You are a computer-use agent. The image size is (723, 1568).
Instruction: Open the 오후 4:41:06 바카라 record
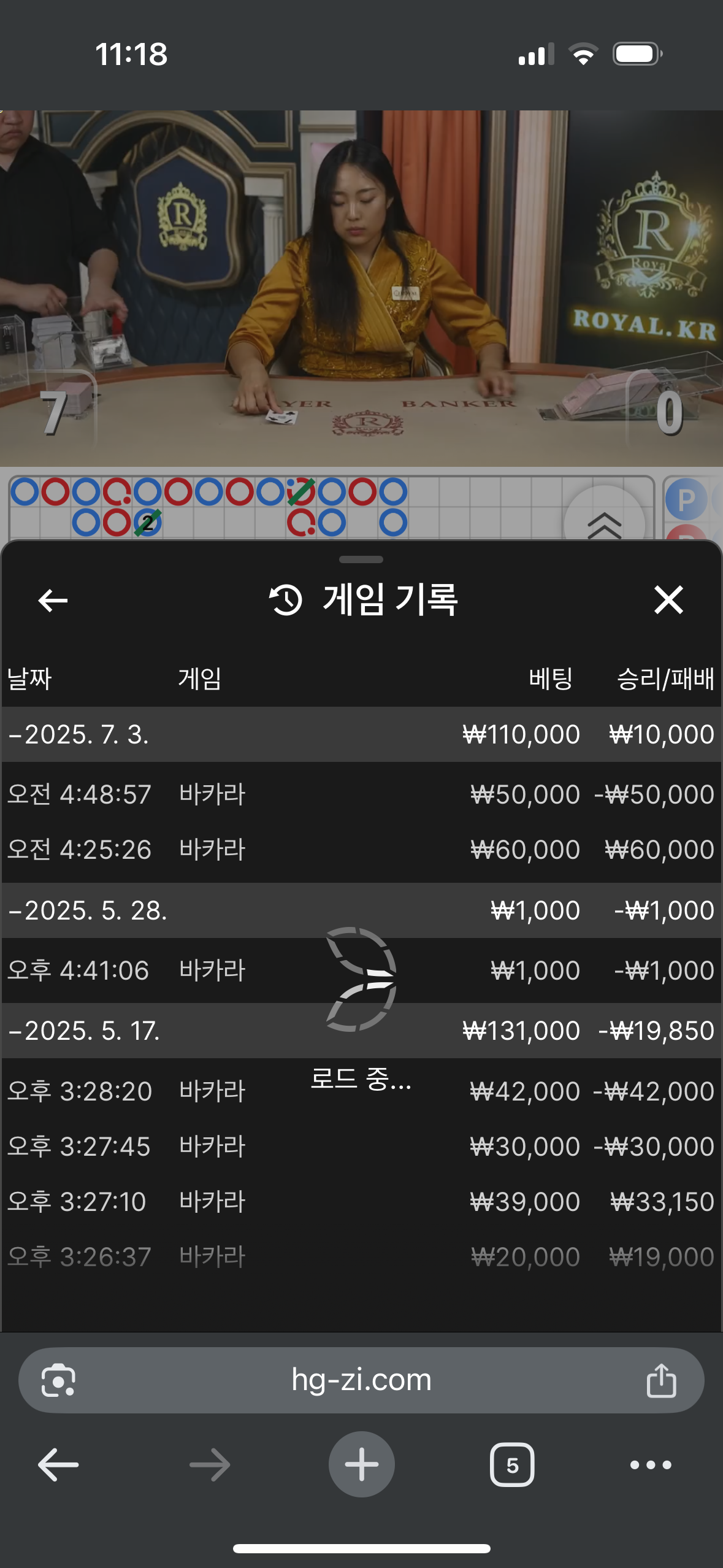point(361,970)
